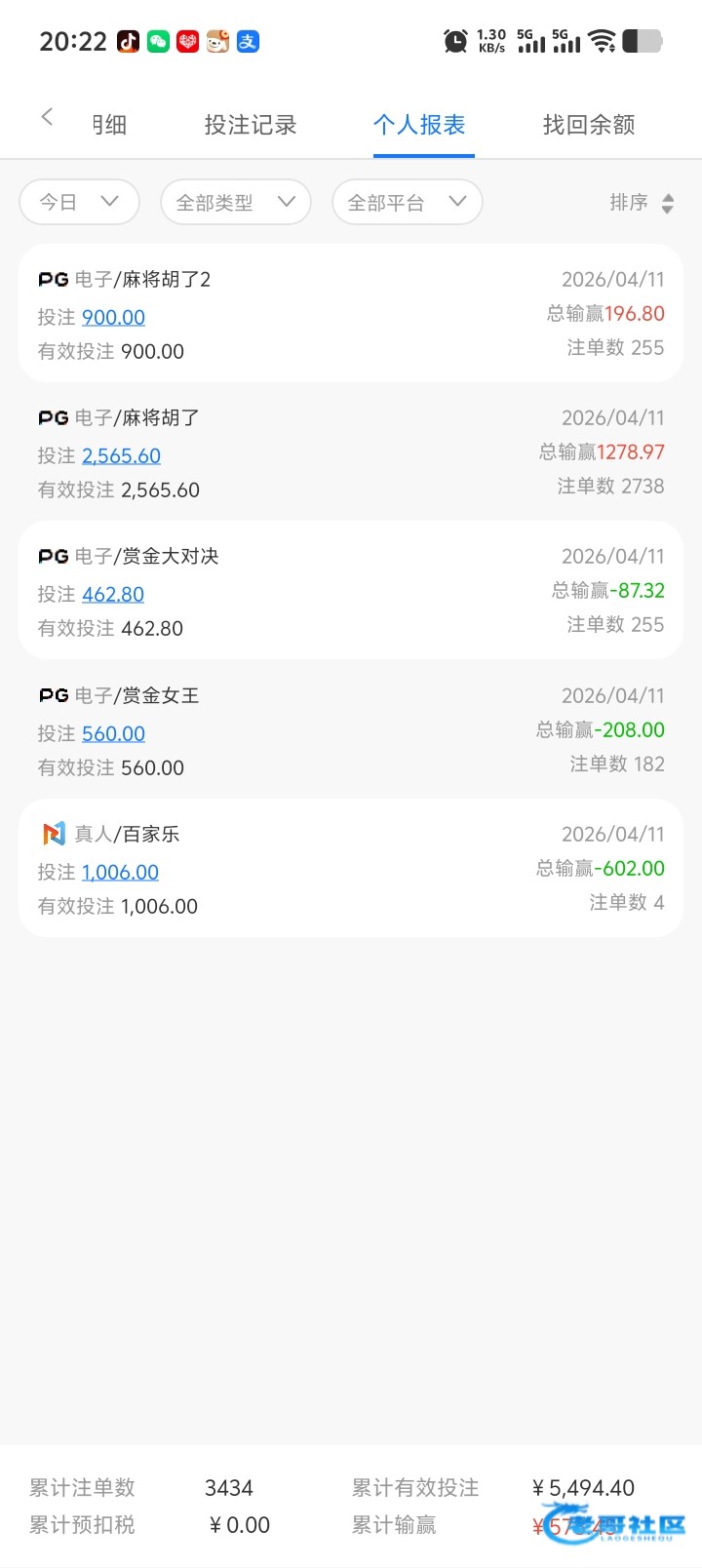Tap the 462.80 bet amount link
Screen dimensions: 702x1568
(x=113, y=594)
